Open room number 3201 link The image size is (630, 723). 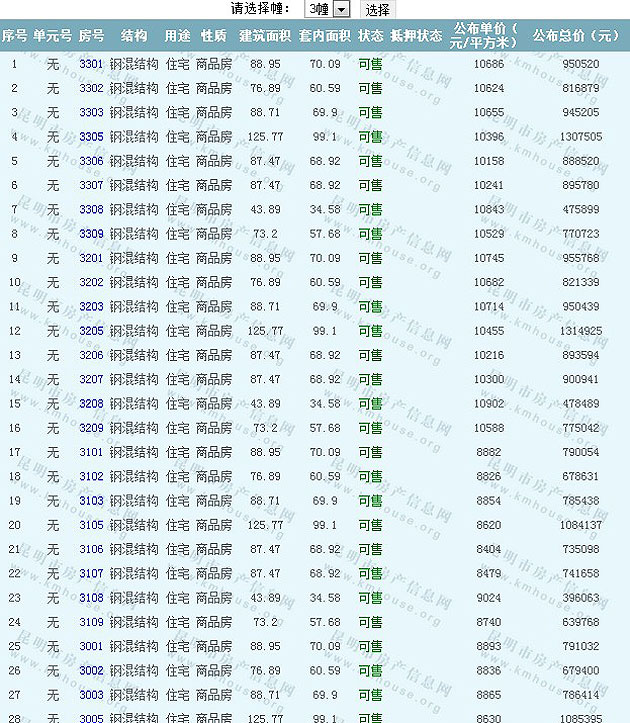point(91,258)
